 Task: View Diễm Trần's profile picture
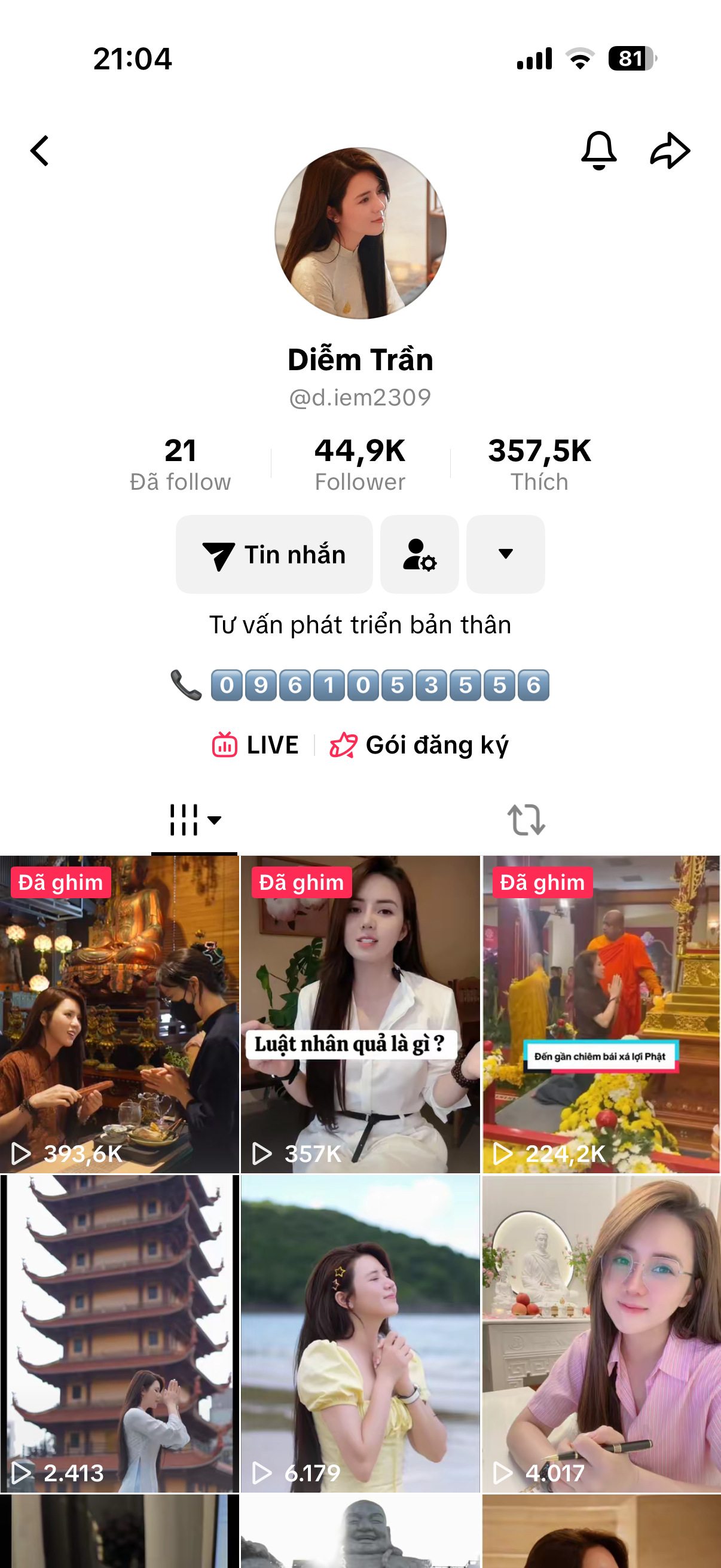pyautogui.click(x=360, y=233)
